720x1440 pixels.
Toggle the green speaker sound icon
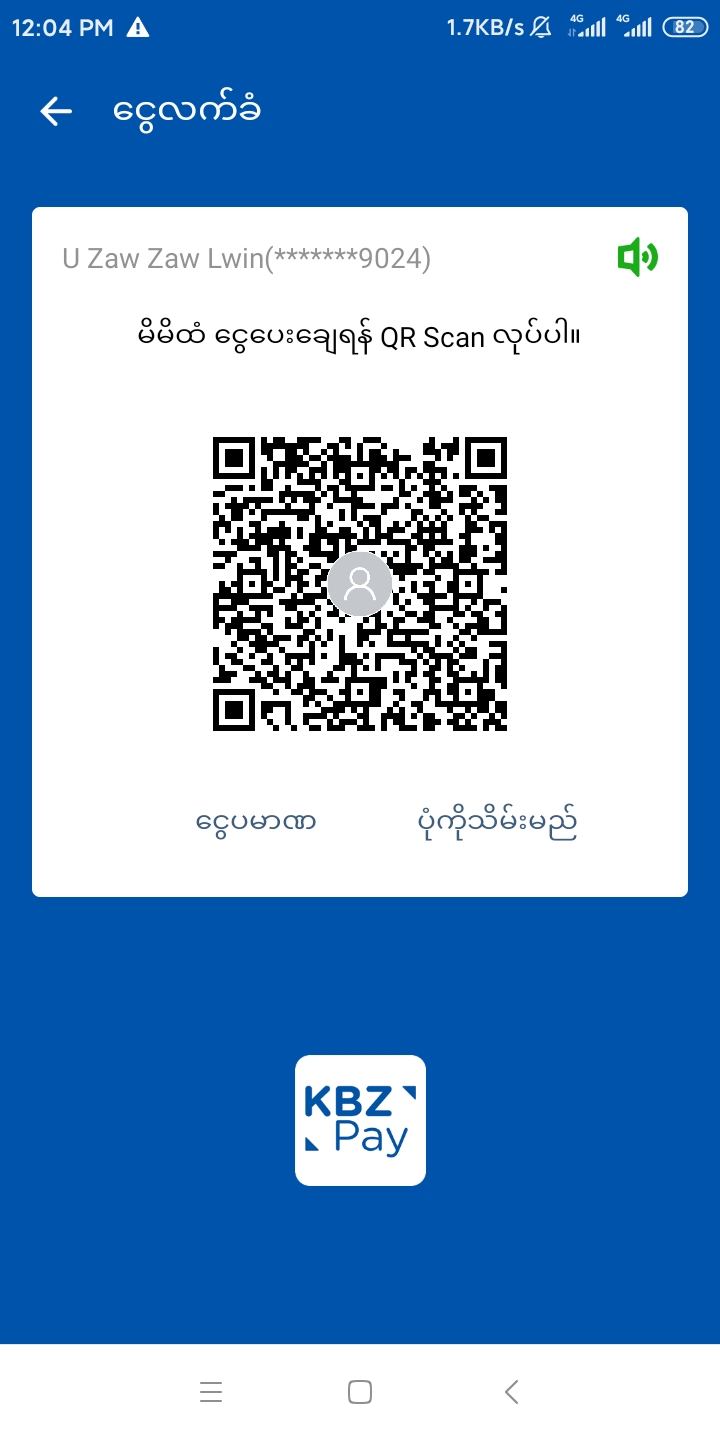point(637,258)
